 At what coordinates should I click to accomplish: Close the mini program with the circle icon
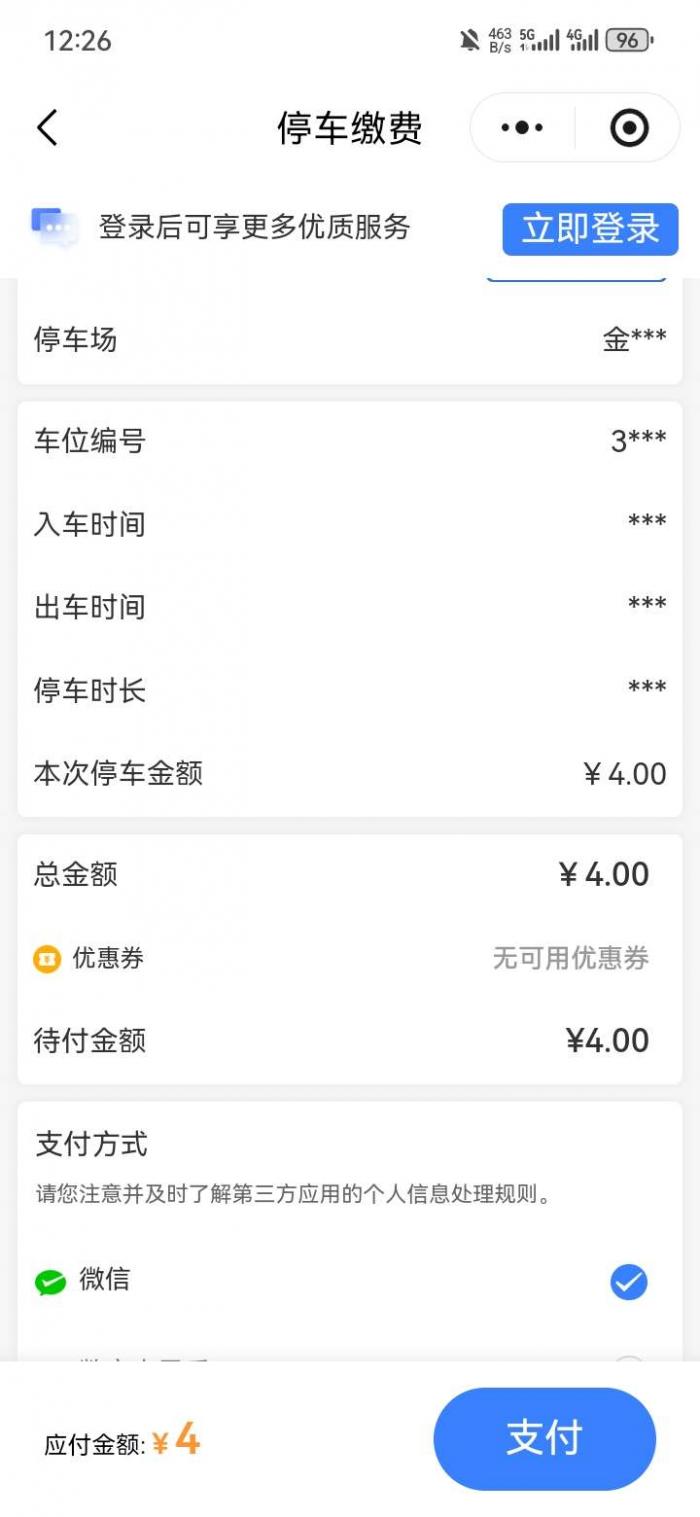pos(629,128)
